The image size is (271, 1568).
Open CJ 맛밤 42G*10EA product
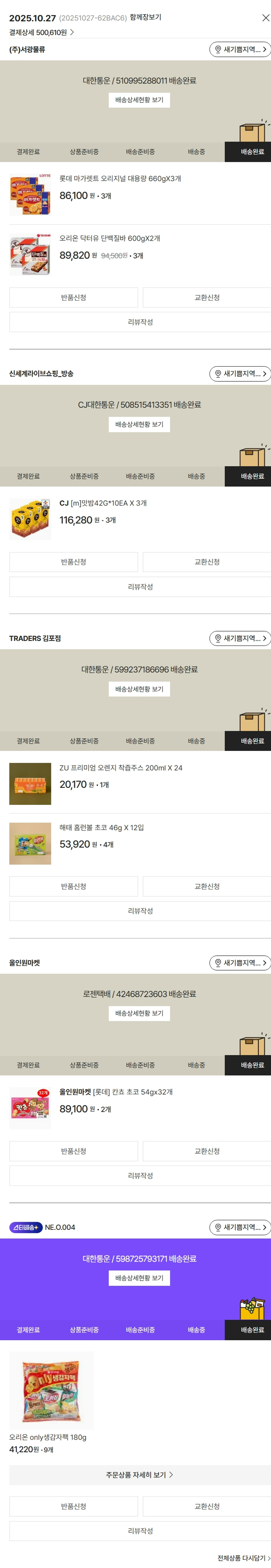click(x=103, y=503)
